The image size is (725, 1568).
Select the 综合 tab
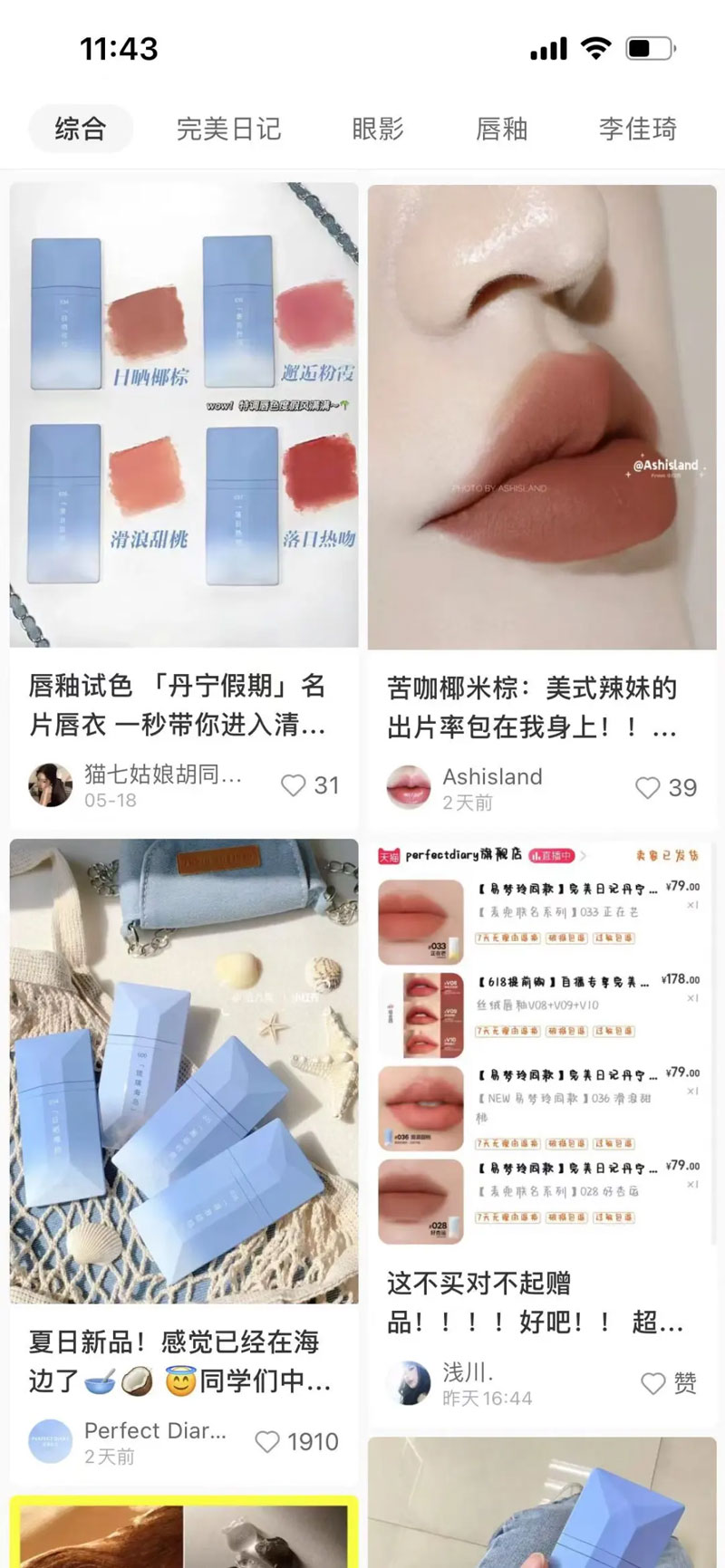coord(81,129)
